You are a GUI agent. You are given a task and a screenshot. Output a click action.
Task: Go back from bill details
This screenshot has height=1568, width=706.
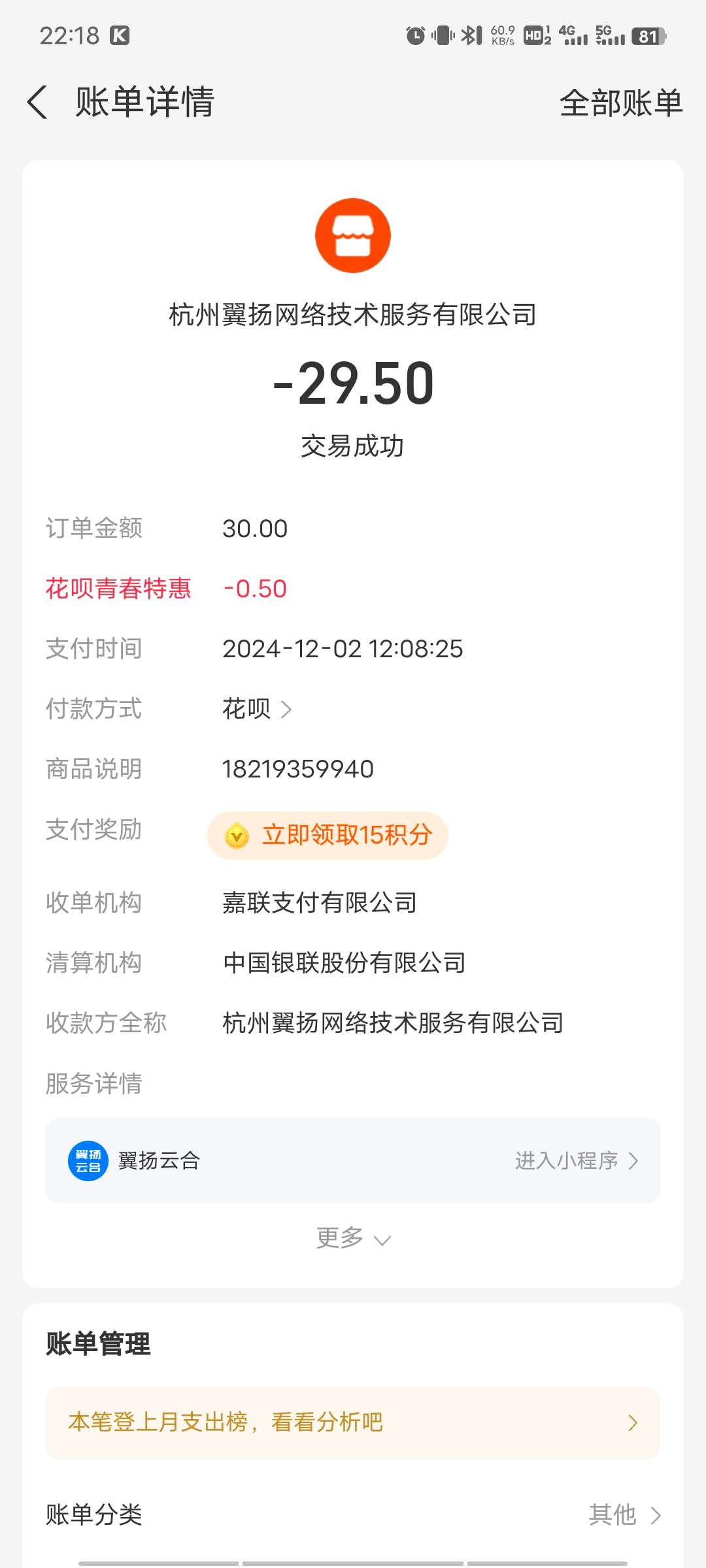(38, 103)
